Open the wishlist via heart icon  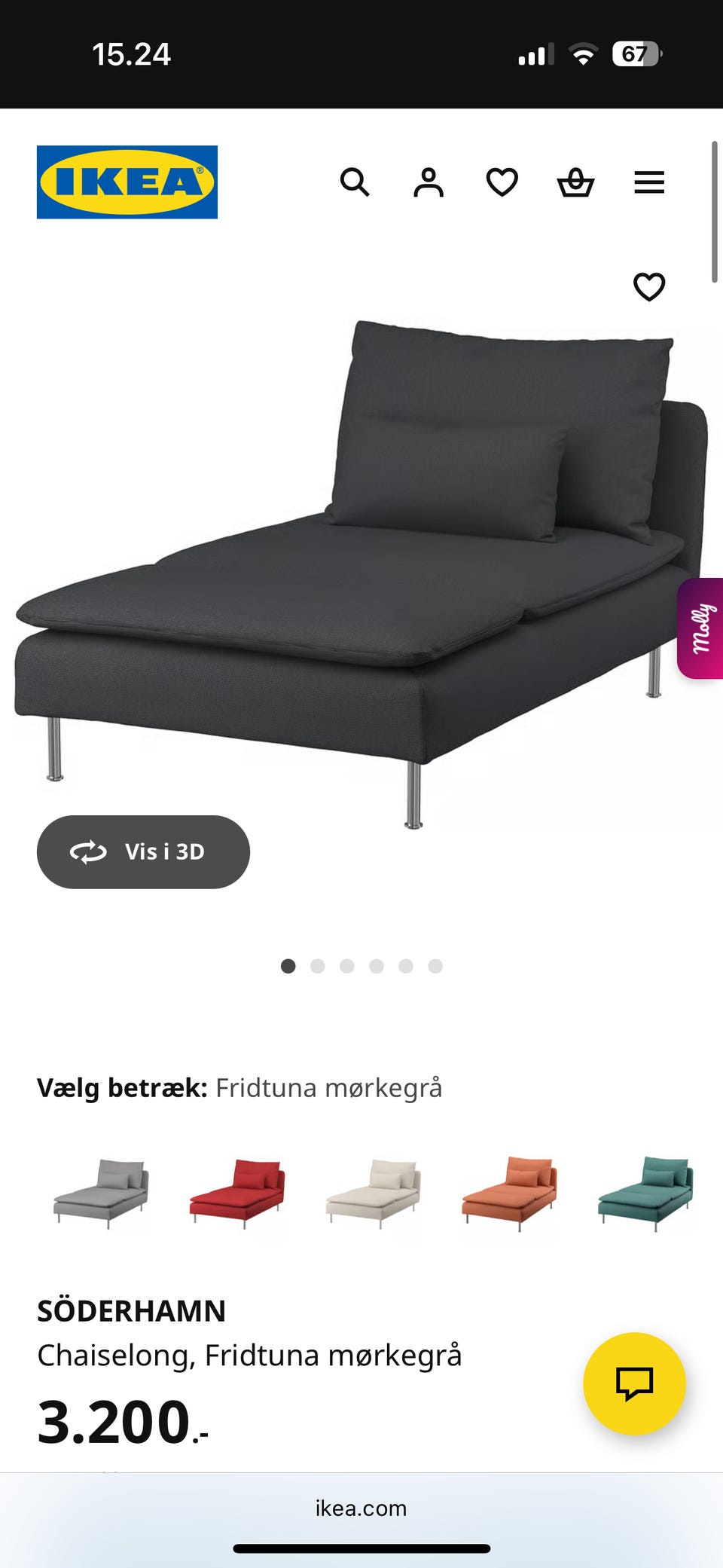(502, 182)
